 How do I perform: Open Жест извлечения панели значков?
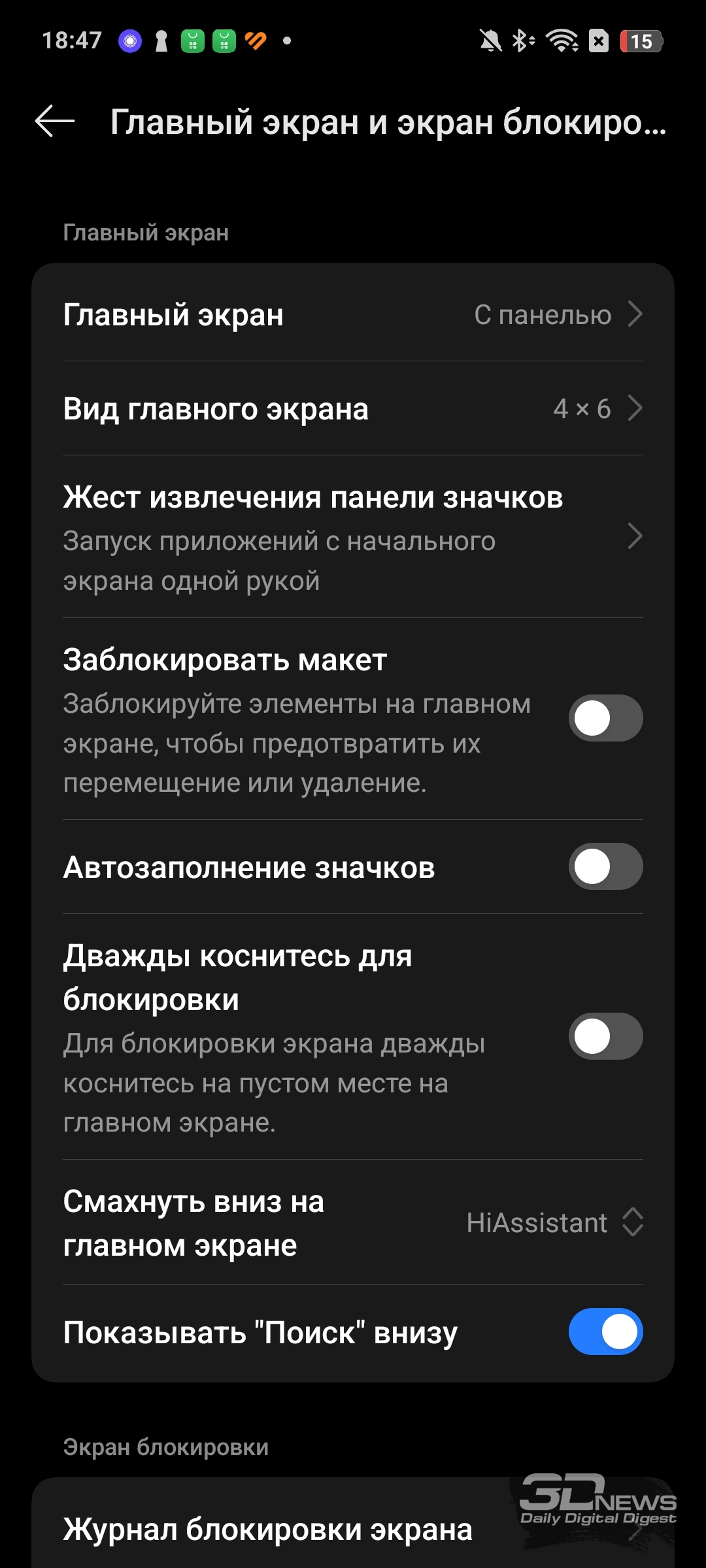[353, 537]
